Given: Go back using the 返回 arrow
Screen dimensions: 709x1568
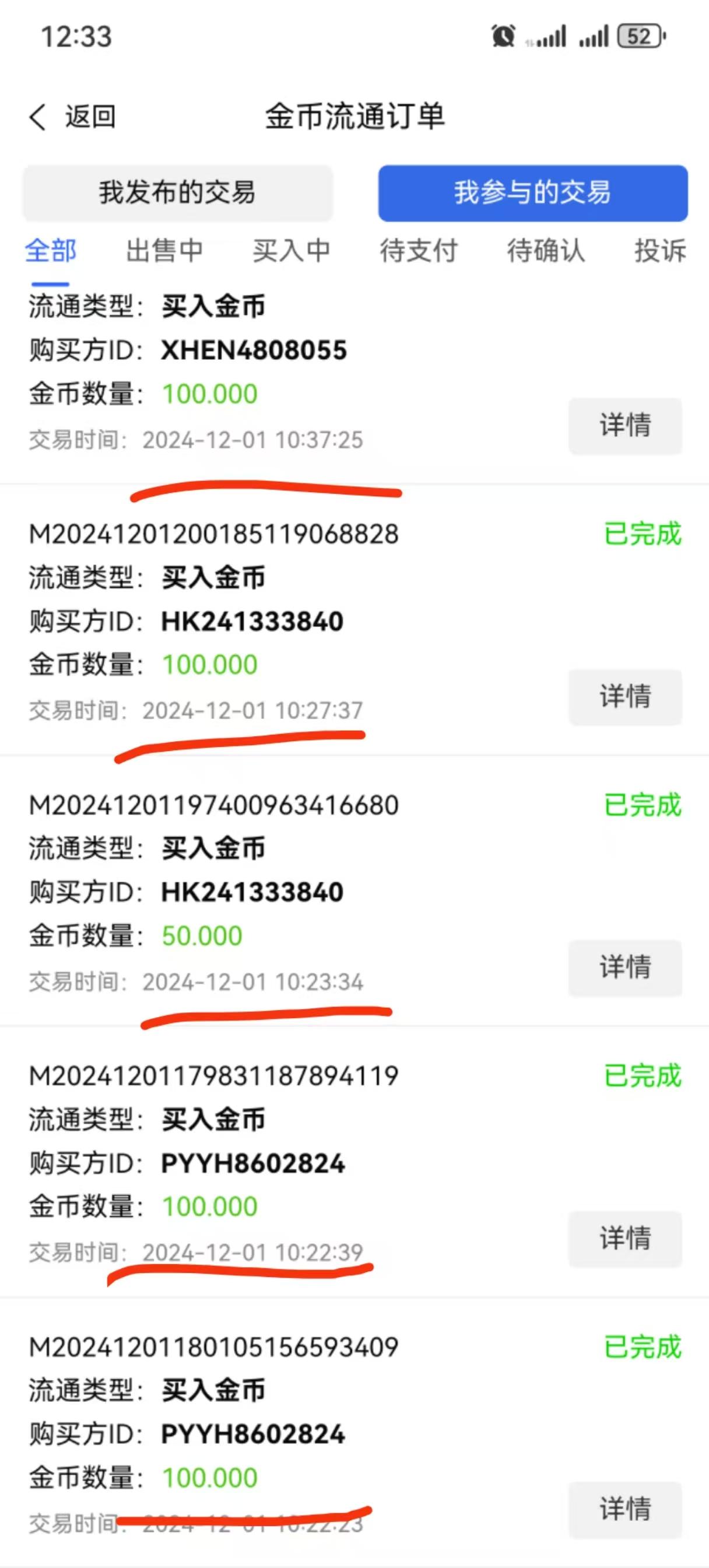Looking at the screenshot, I should tap(72, 116).
